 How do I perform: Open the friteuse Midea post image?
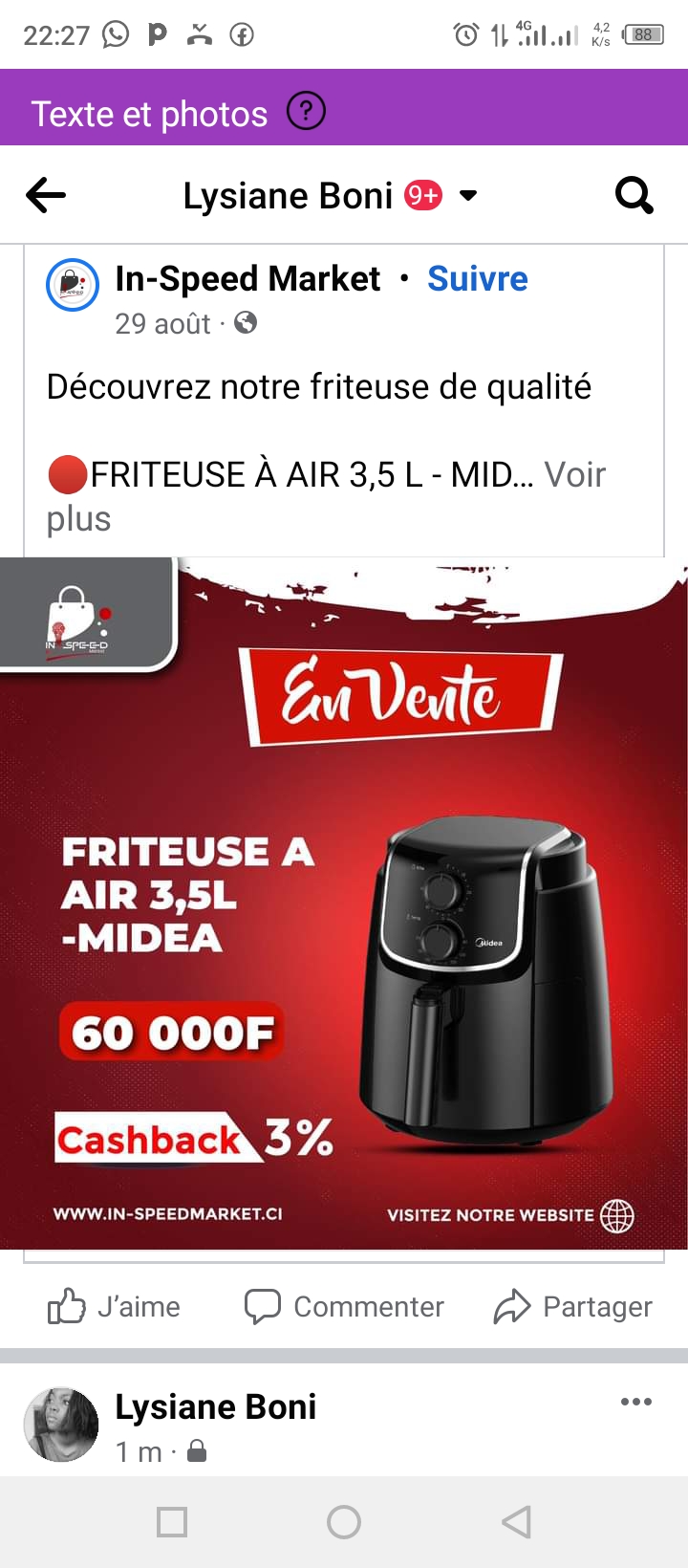point(344,904)
